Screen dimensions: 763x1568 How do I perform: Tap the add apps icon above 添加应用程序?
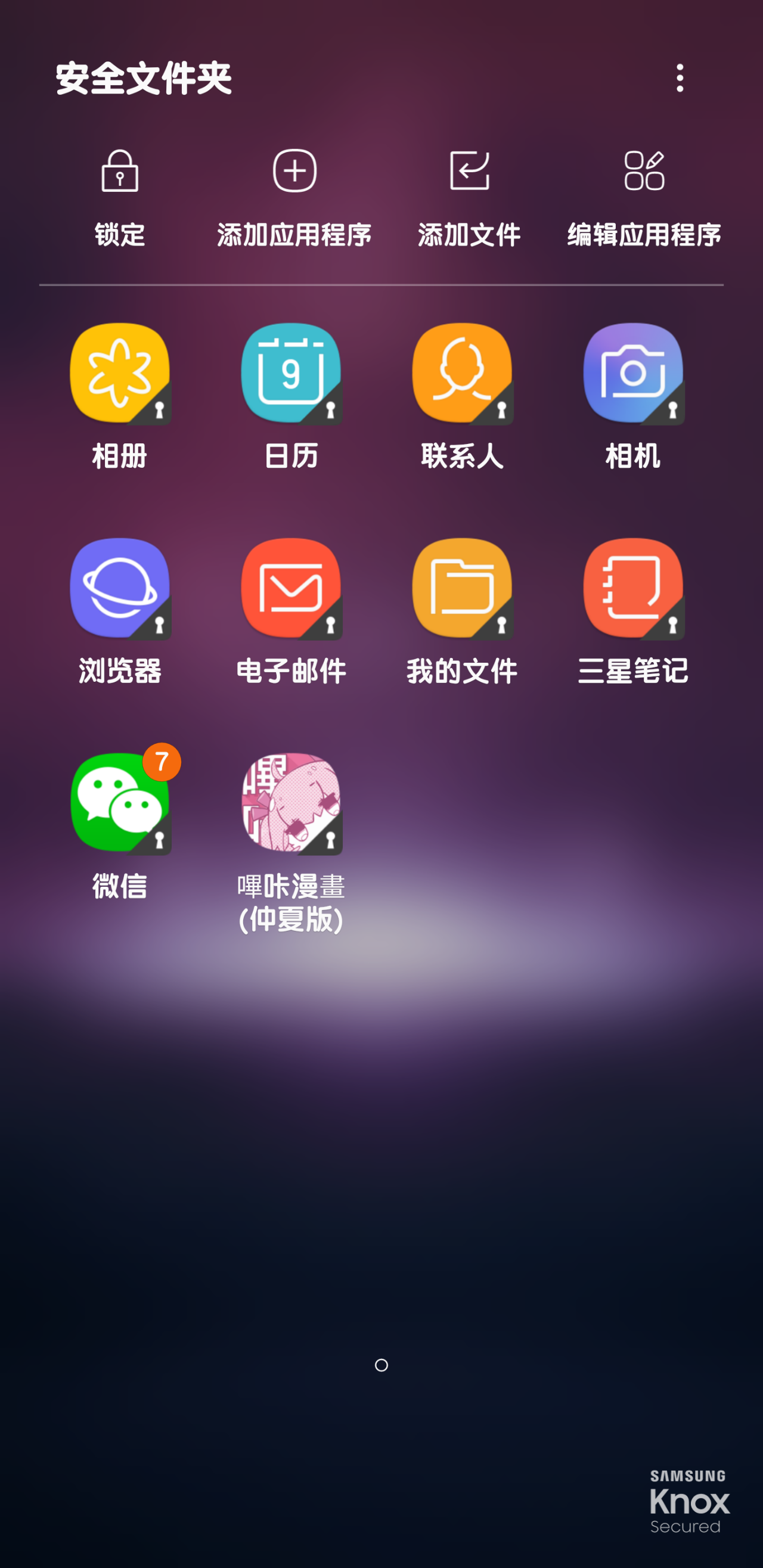coord(295,172)
